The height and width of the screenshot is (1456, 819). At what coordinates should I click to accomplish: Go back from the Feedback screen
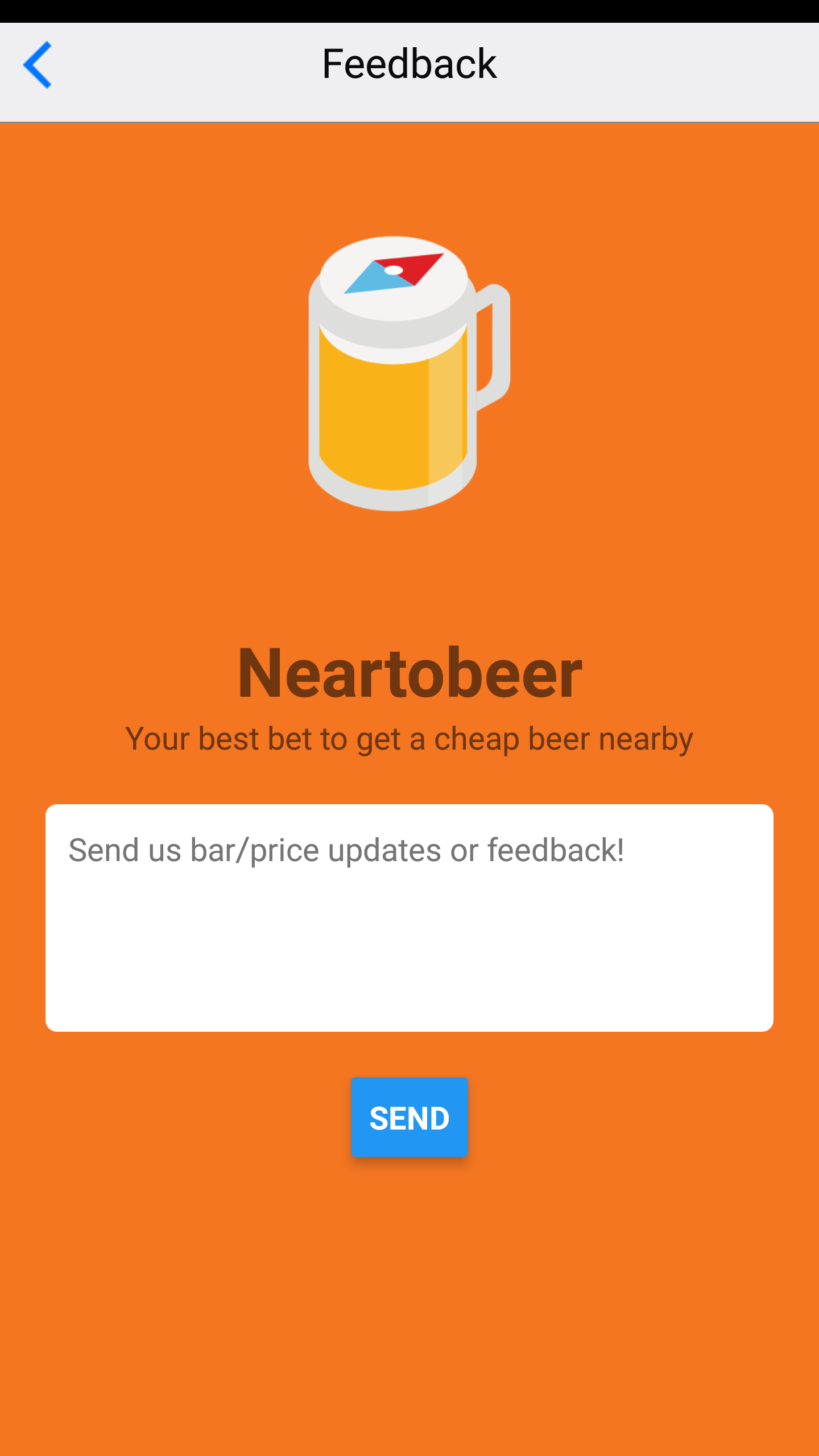38,65
